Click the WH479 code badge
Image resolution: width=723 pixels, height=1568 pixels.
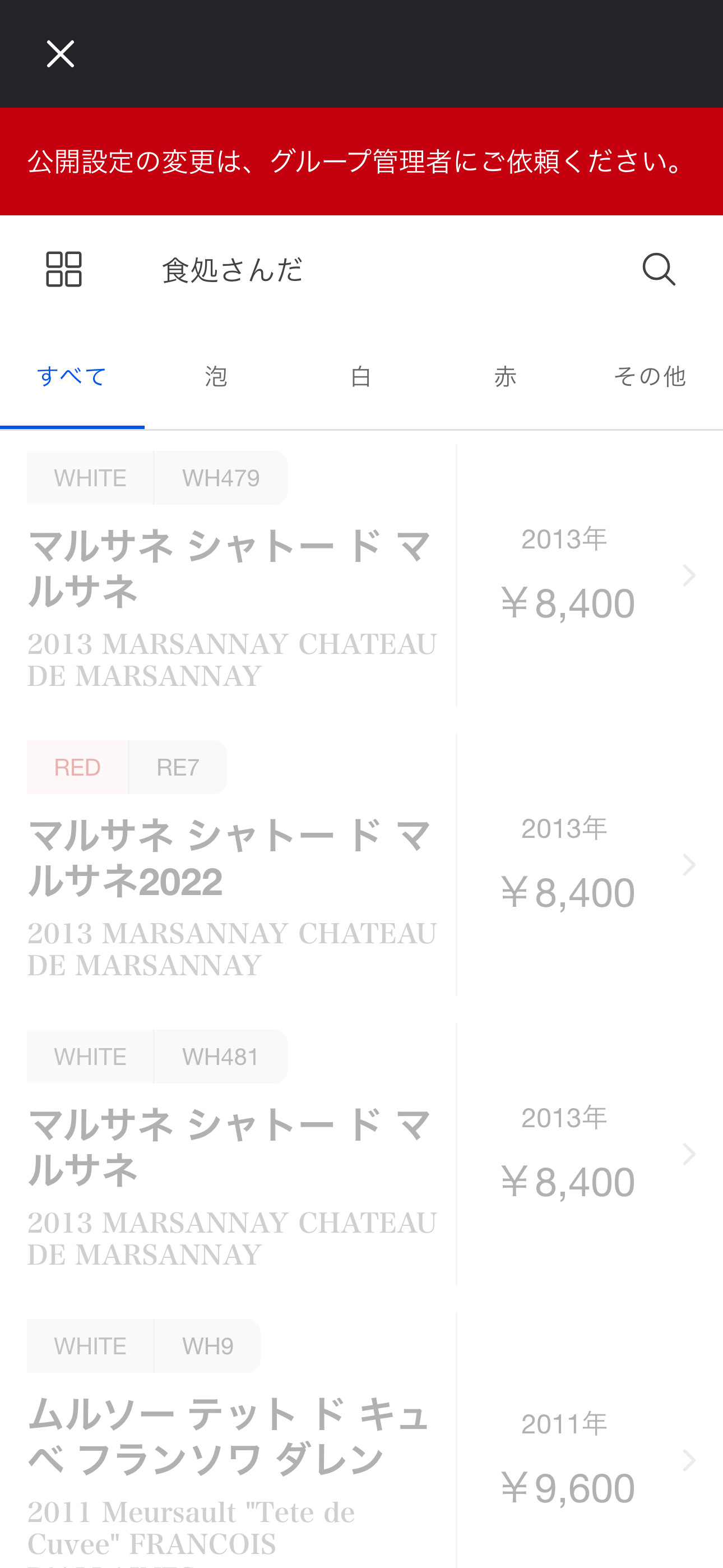220,478
